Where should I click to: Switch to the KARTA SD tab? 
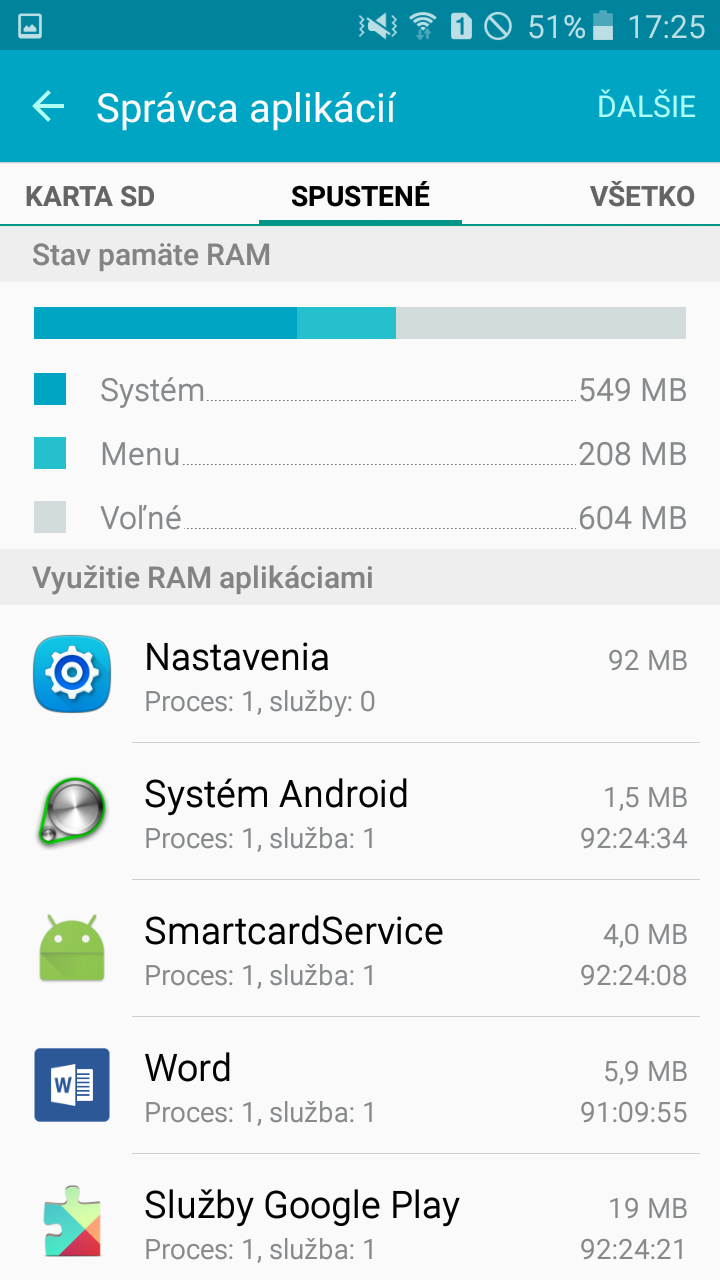point(90,196)
